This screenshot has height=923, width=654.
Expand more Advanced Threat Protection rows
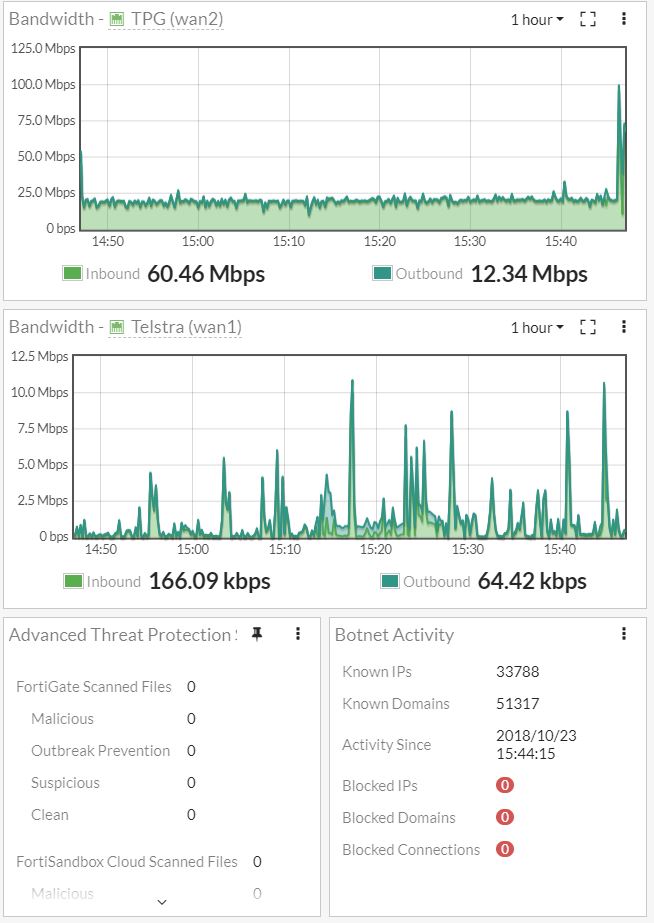pos(162,901)
